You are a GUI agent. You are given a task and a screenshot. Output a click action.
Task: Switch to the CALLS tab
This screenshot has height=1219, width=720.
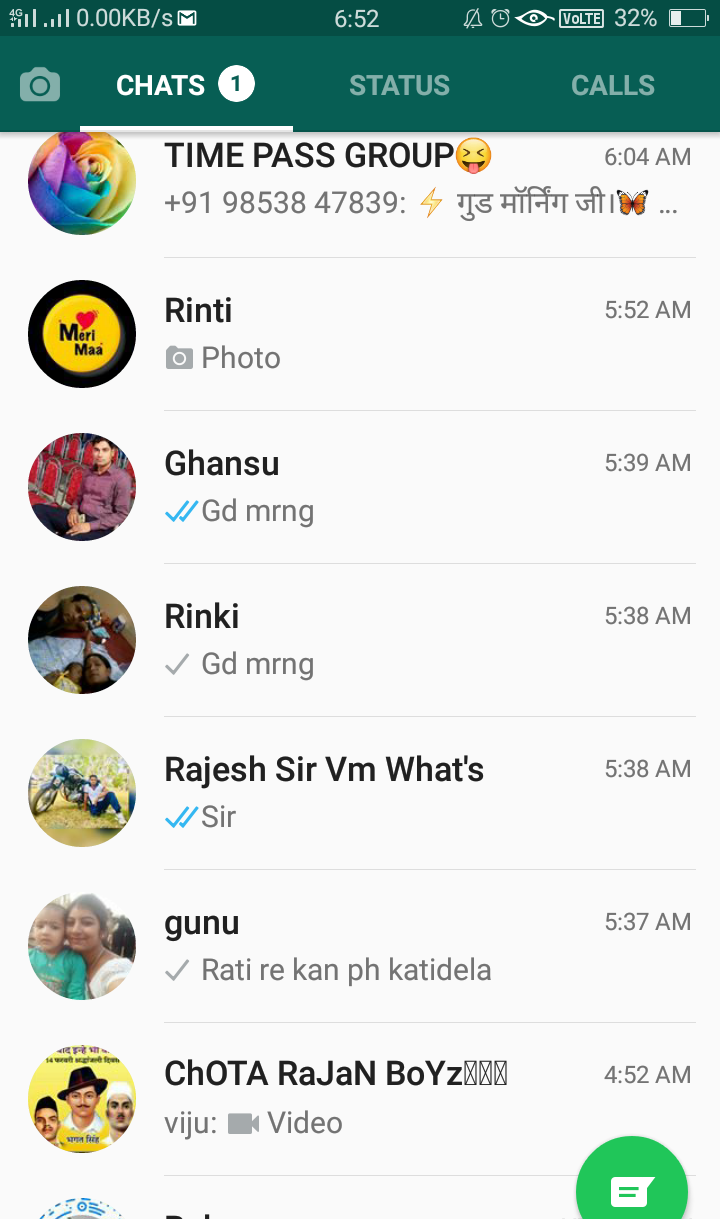[612, 86]
